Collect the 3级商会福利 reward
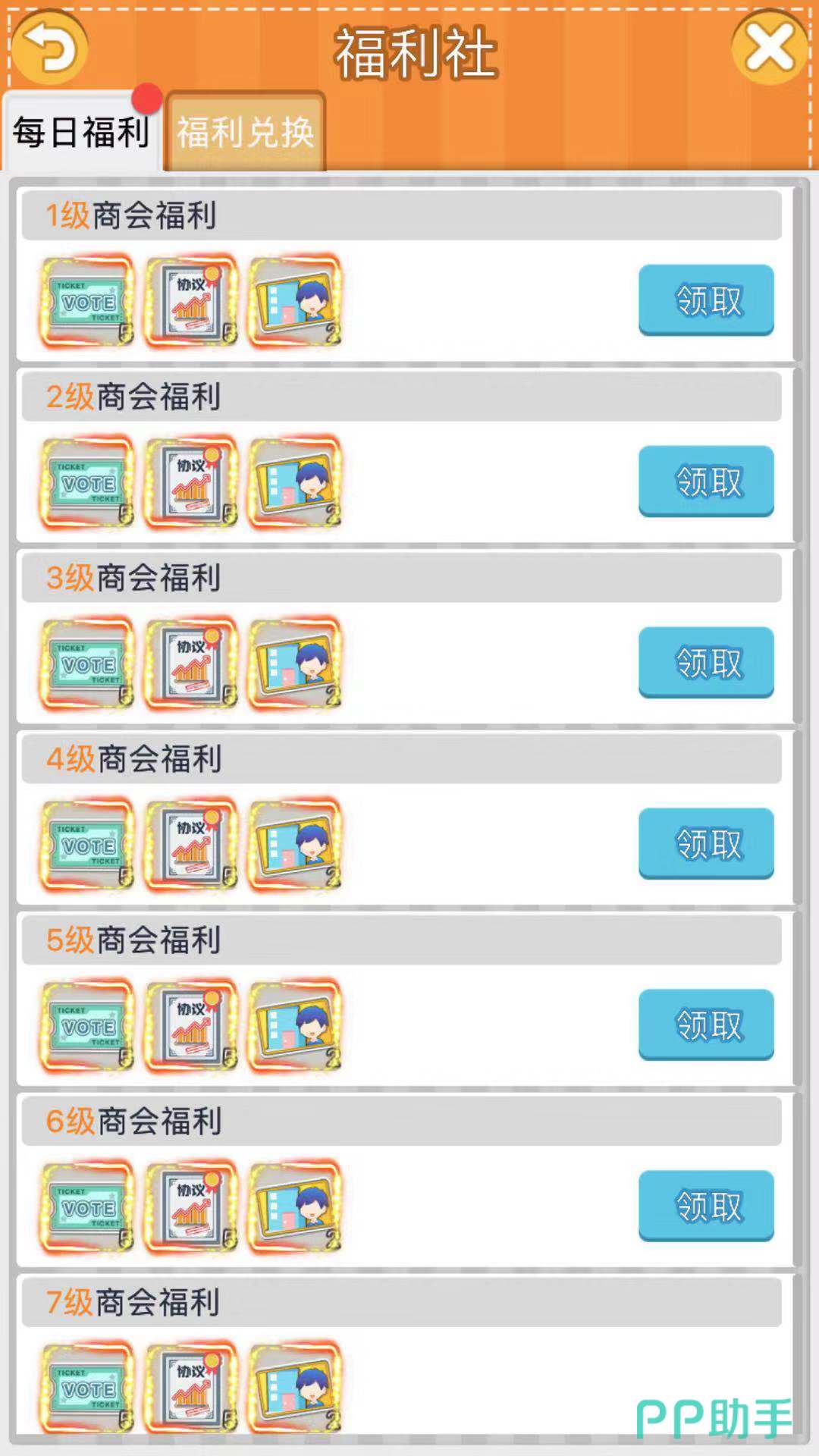Viewport: 819px width, 1456px height. [x=706, y=662]
